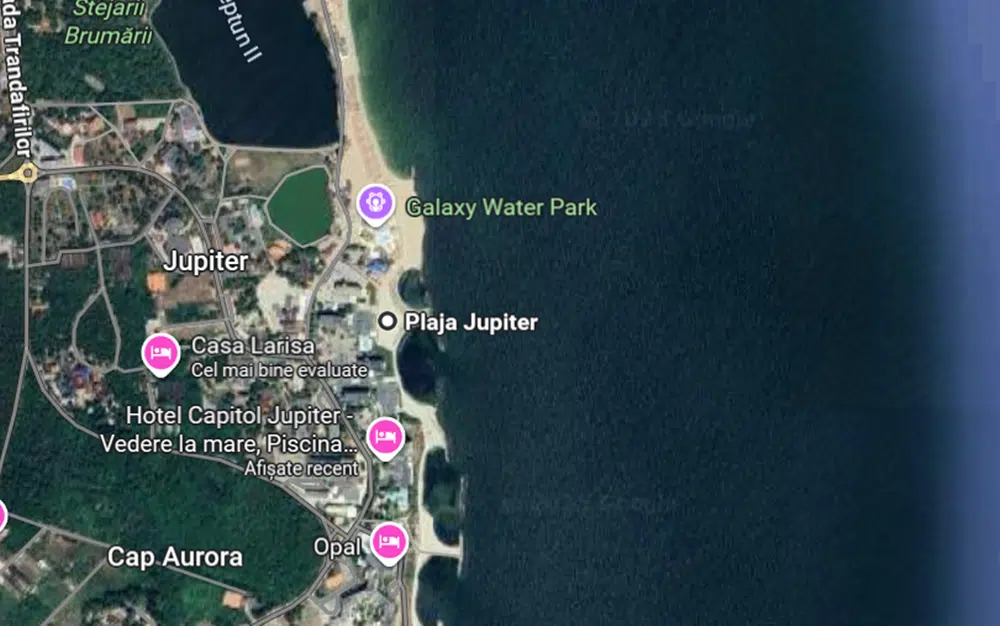1000x626 pixels.
Task: Select the Opal hotel pin
Action: [x=389, y=542]
